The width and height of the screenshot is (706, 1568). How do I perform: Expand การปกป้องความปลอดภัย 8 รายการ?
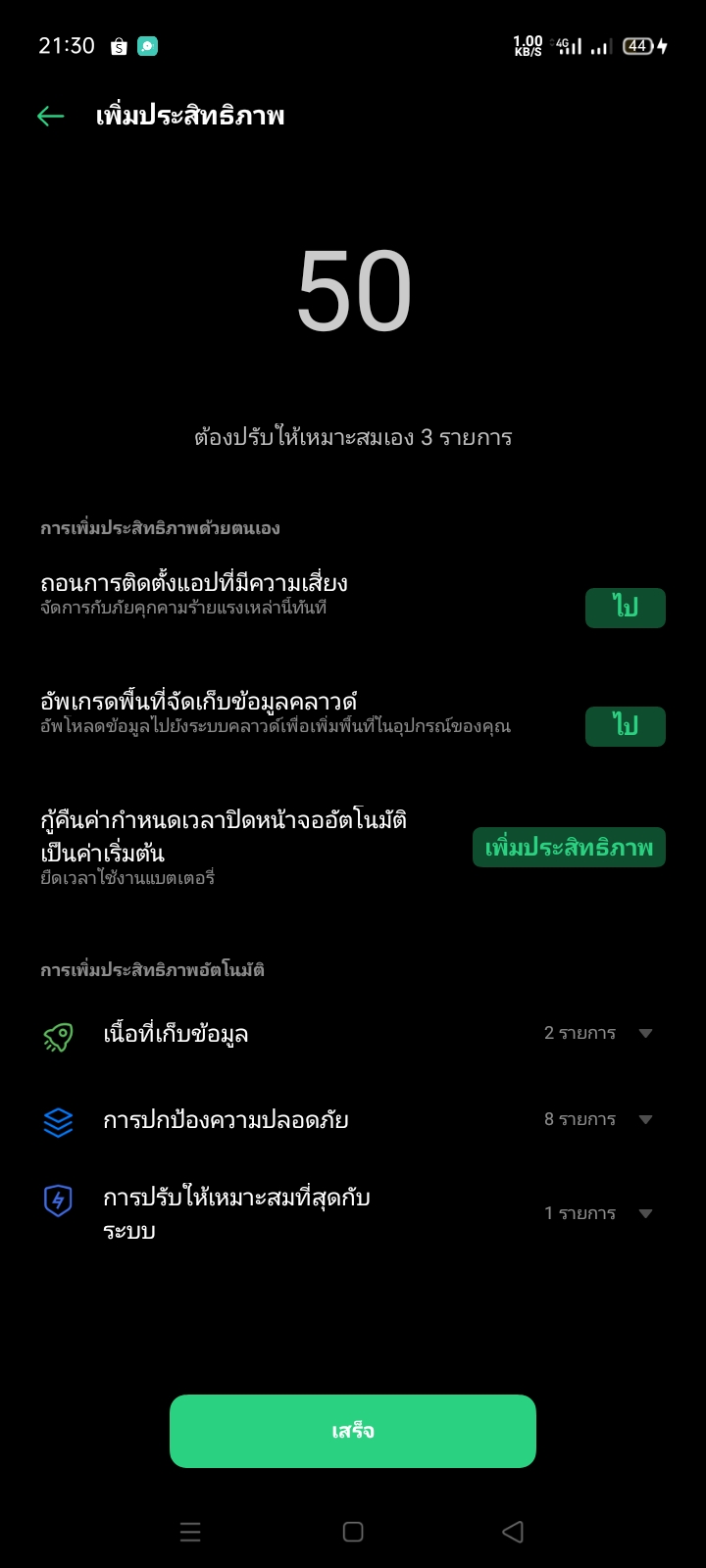click(x=353, y=1120)
